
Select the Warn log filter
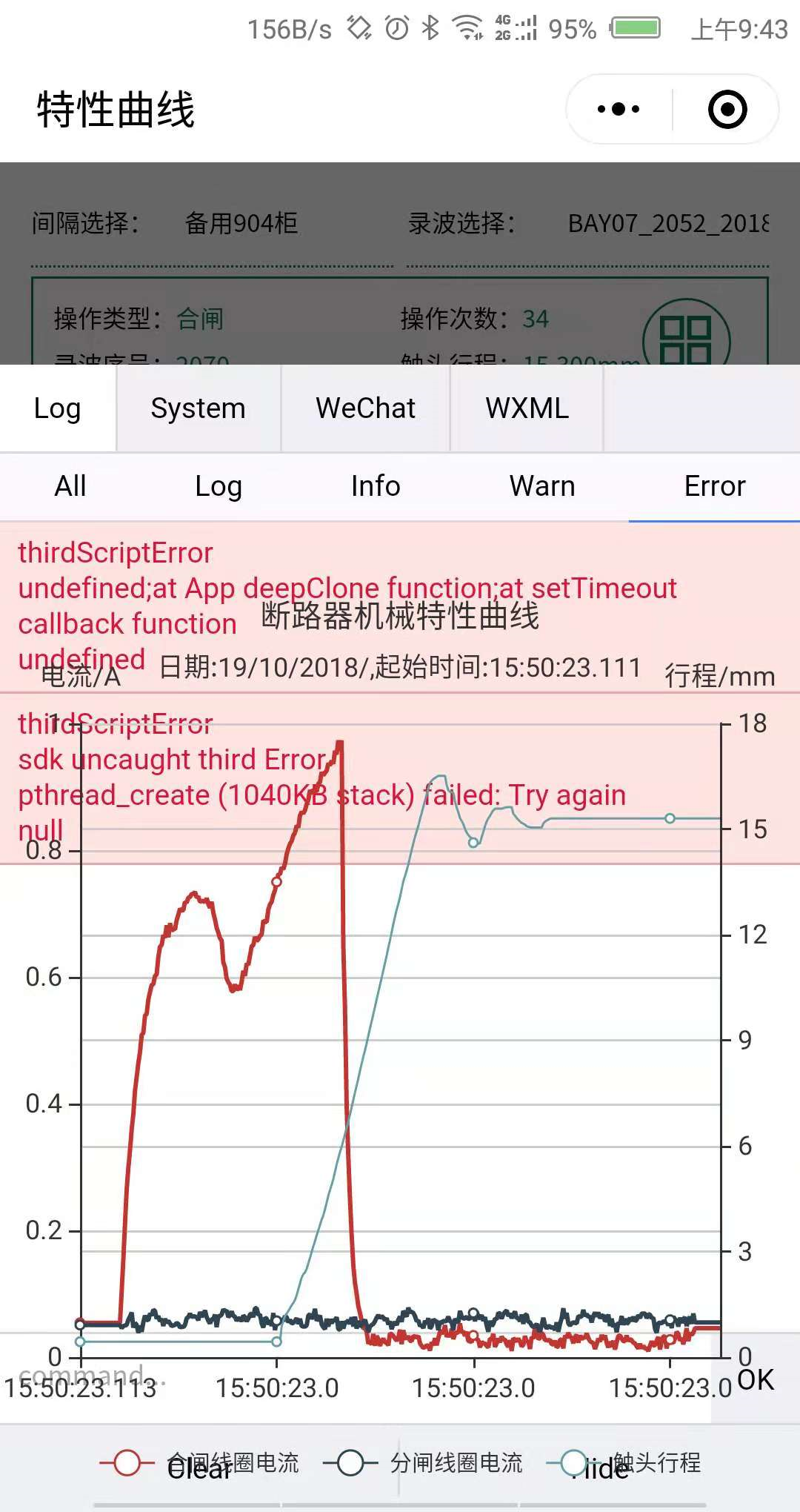click(541, 485)
